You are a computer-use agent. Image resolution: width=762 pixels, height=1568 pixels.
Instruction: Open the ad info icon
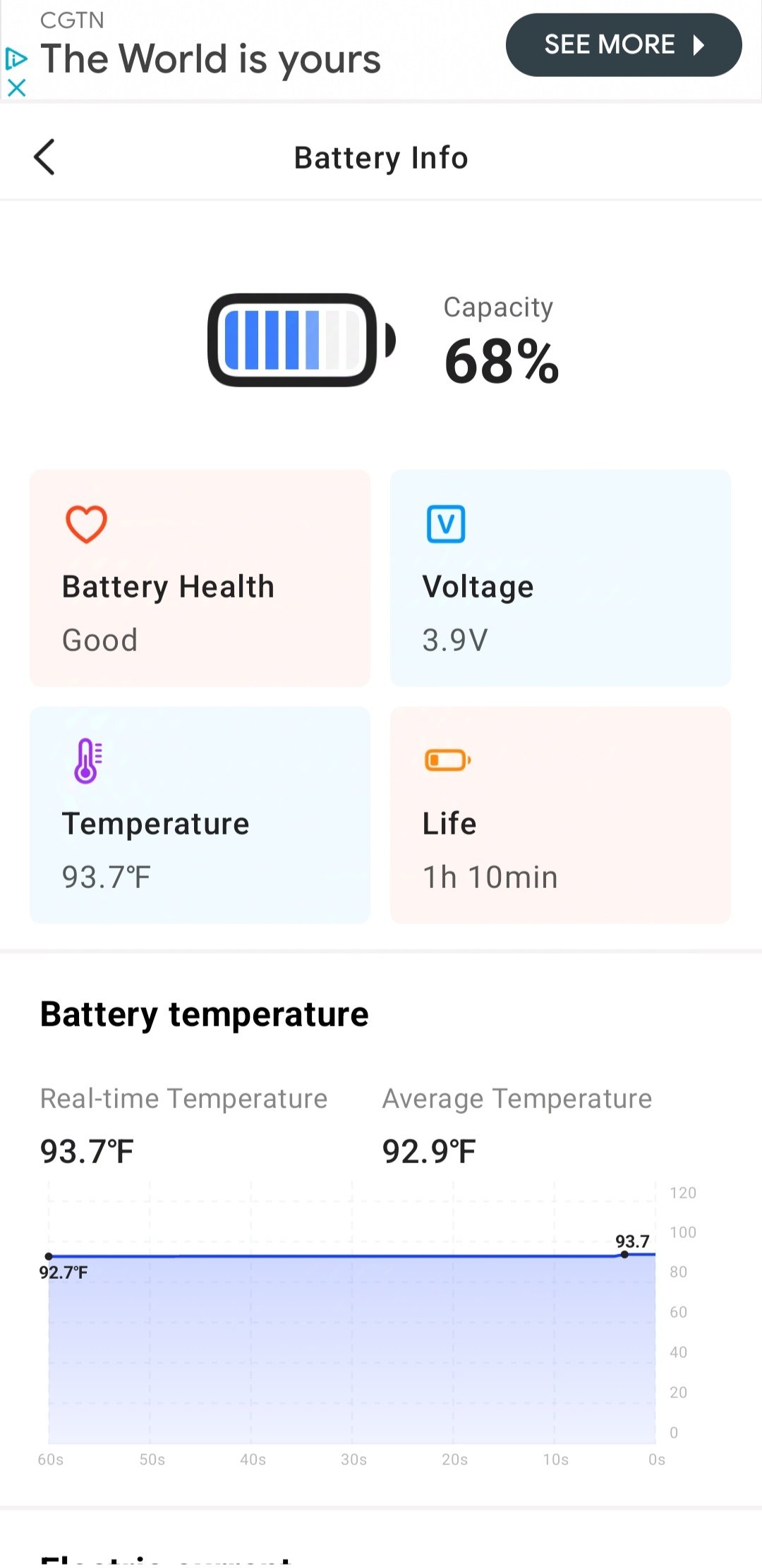tap(16, 59)
